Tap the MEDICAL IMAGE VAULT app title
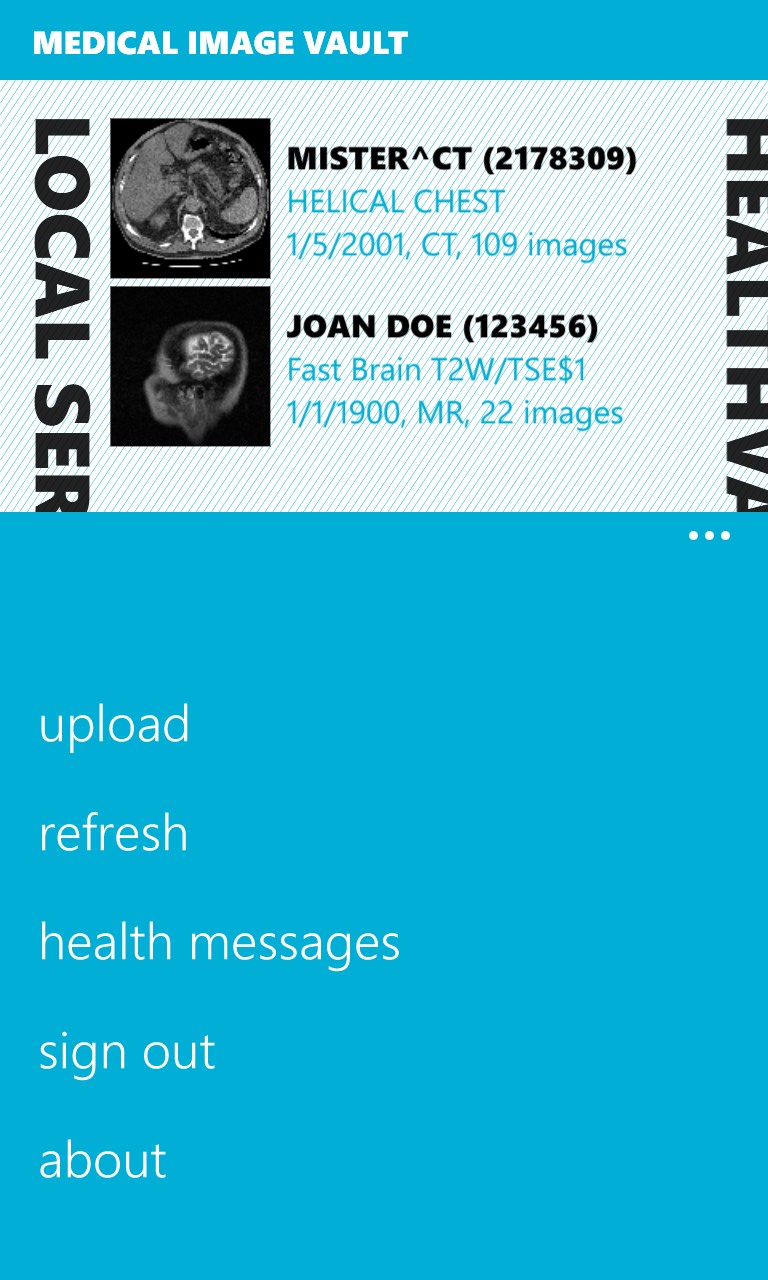This screenshot has height=1280, width=768. pos(221,43)
